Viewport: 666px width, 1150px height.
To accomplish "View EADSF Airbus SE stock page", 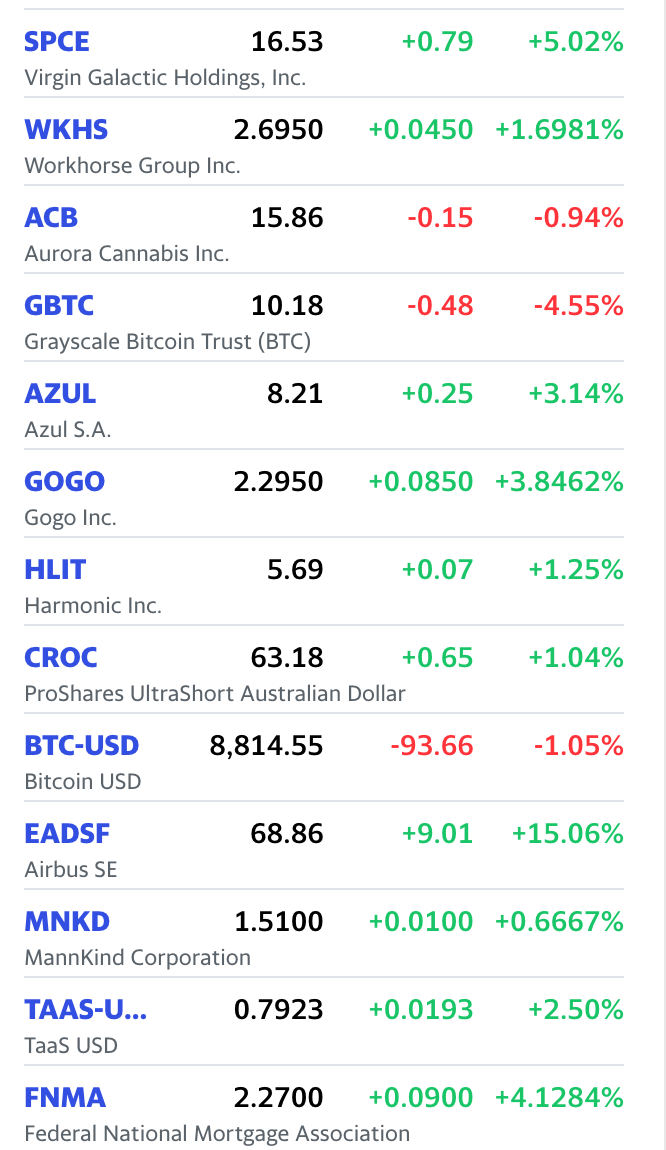I will coord(67,834).
